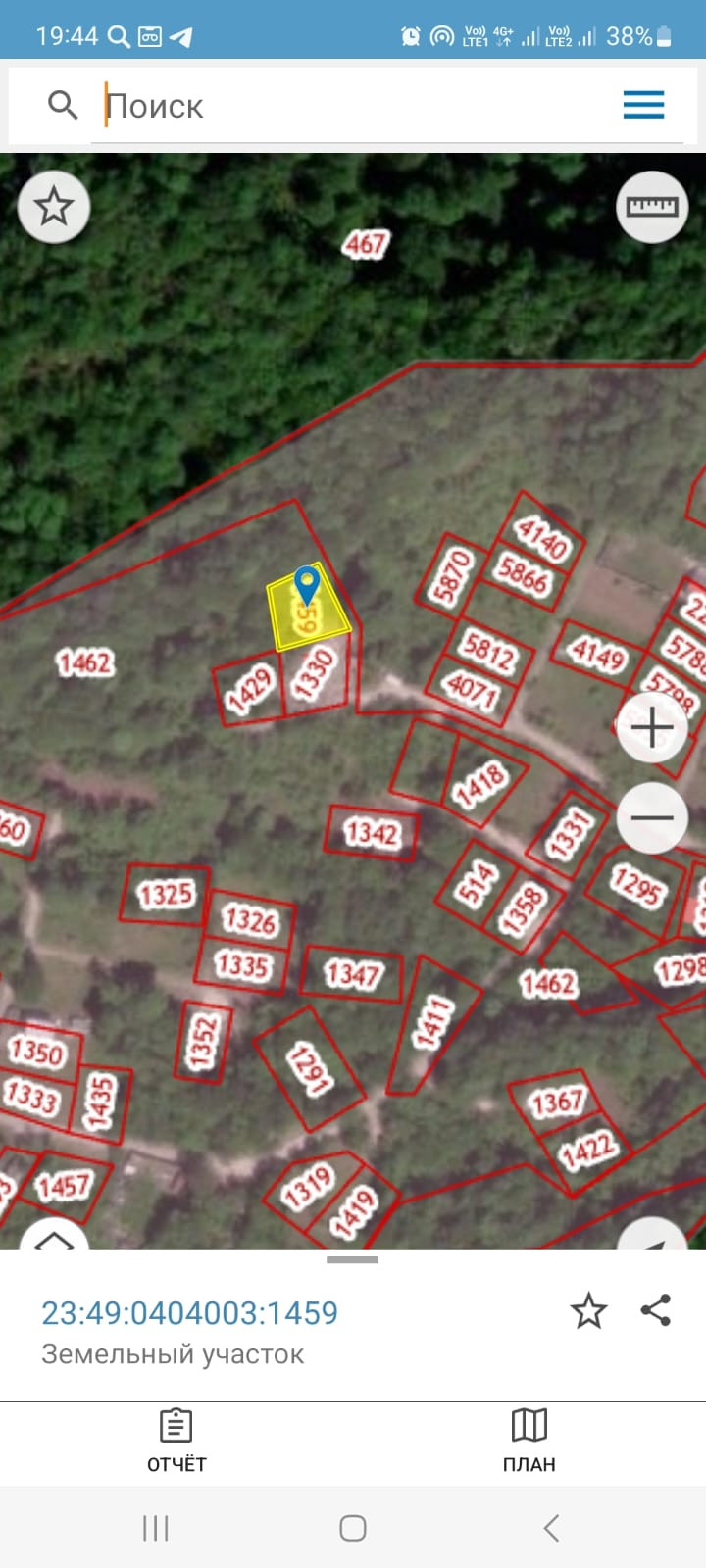This screenshot has width=706, height=1568.
Task: Open favorites star button on map
Action: (x=54, y=207)
